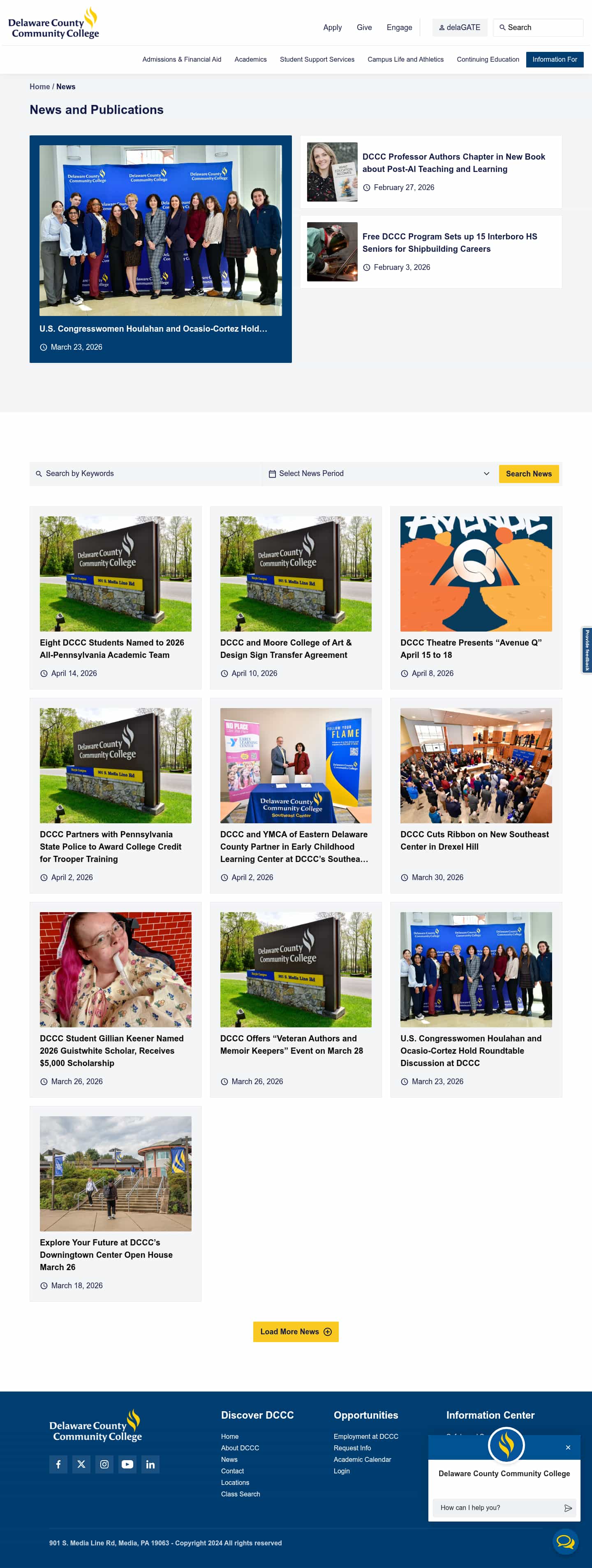Click the Load More News button
The image size is (592, 1568).
coord(296,1332)
